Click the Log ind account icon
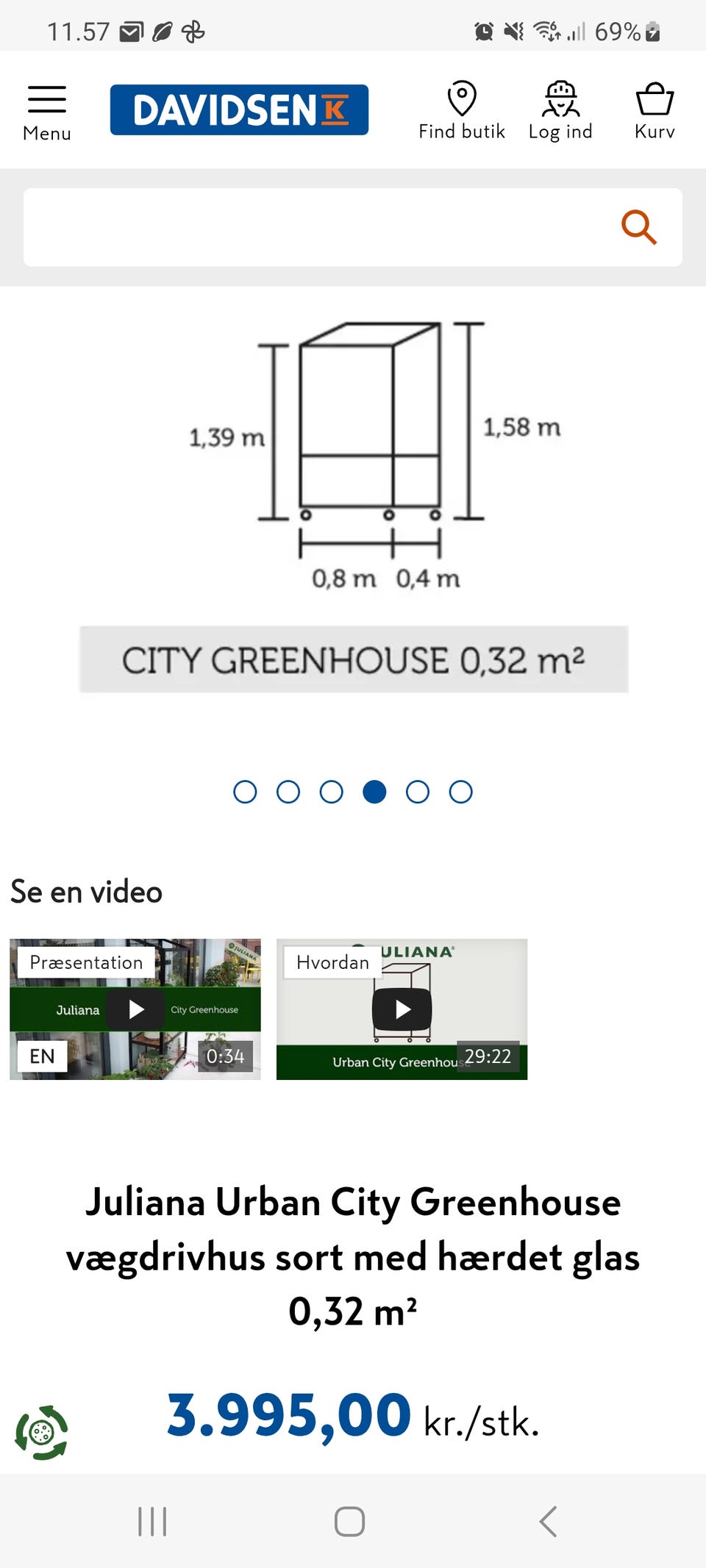Screen dimensions: 706x1568 (561, 97)
